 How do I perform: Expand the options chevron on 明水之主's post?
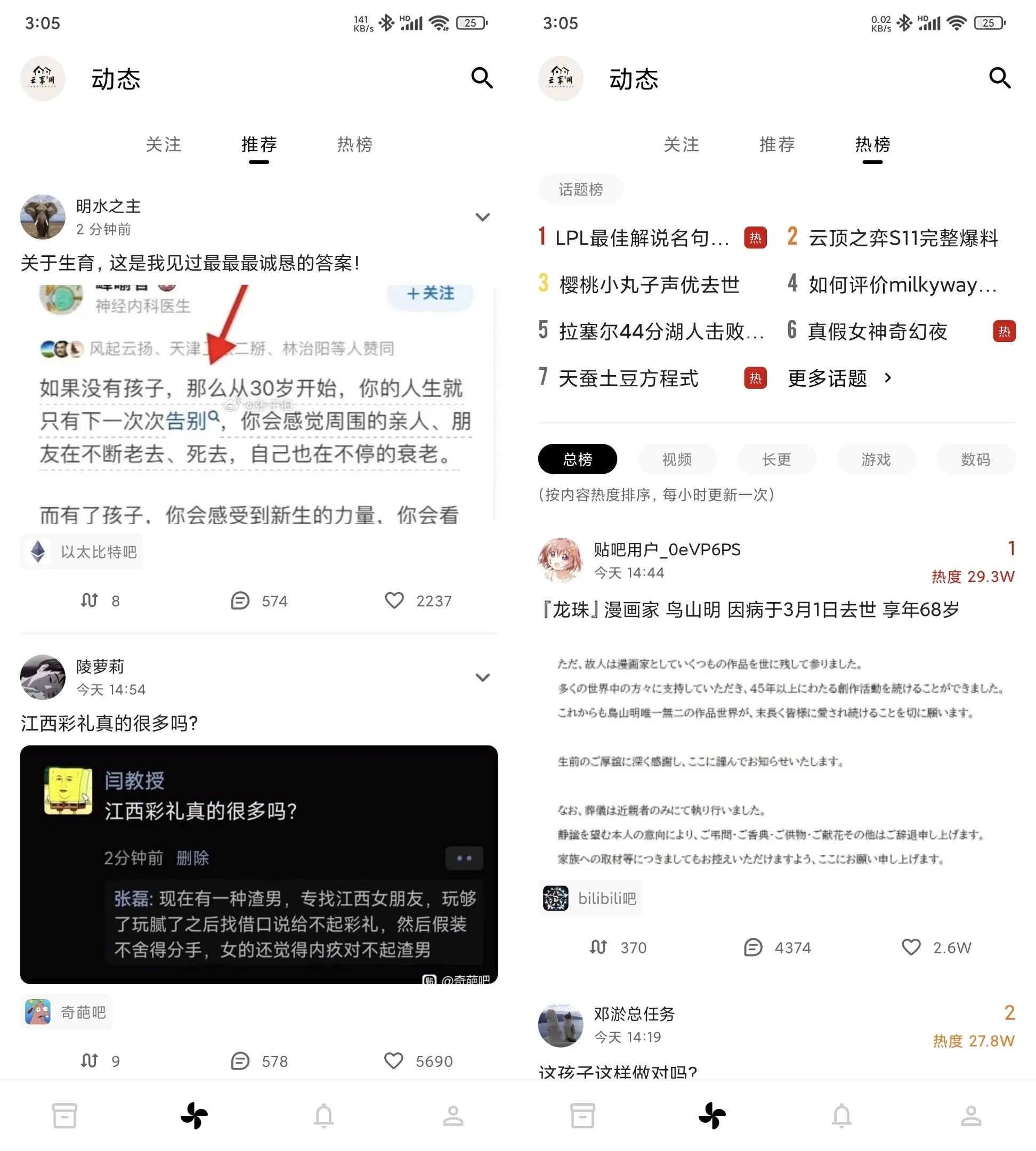click(482, 217)
